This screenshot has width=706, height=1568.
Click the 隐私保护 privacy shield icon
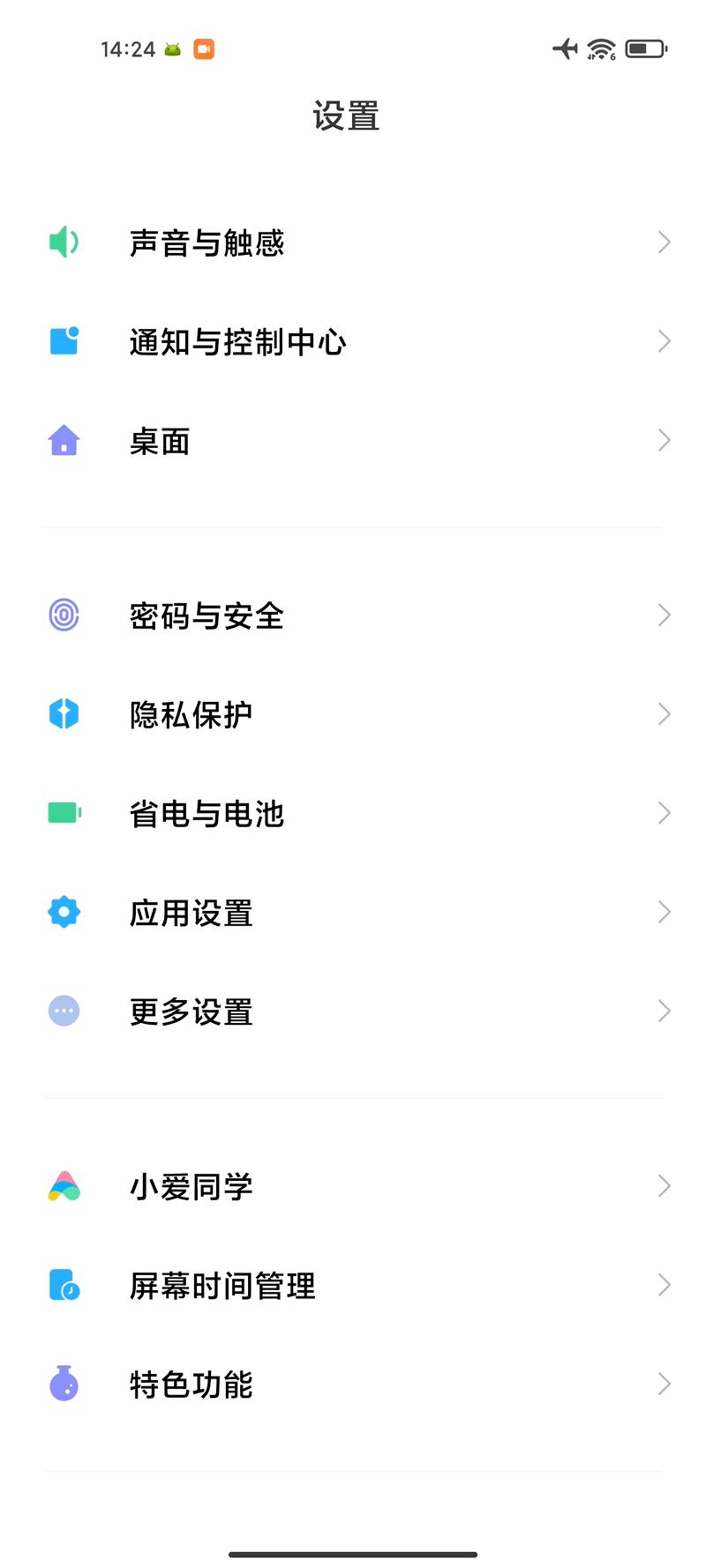coord(64,714)
